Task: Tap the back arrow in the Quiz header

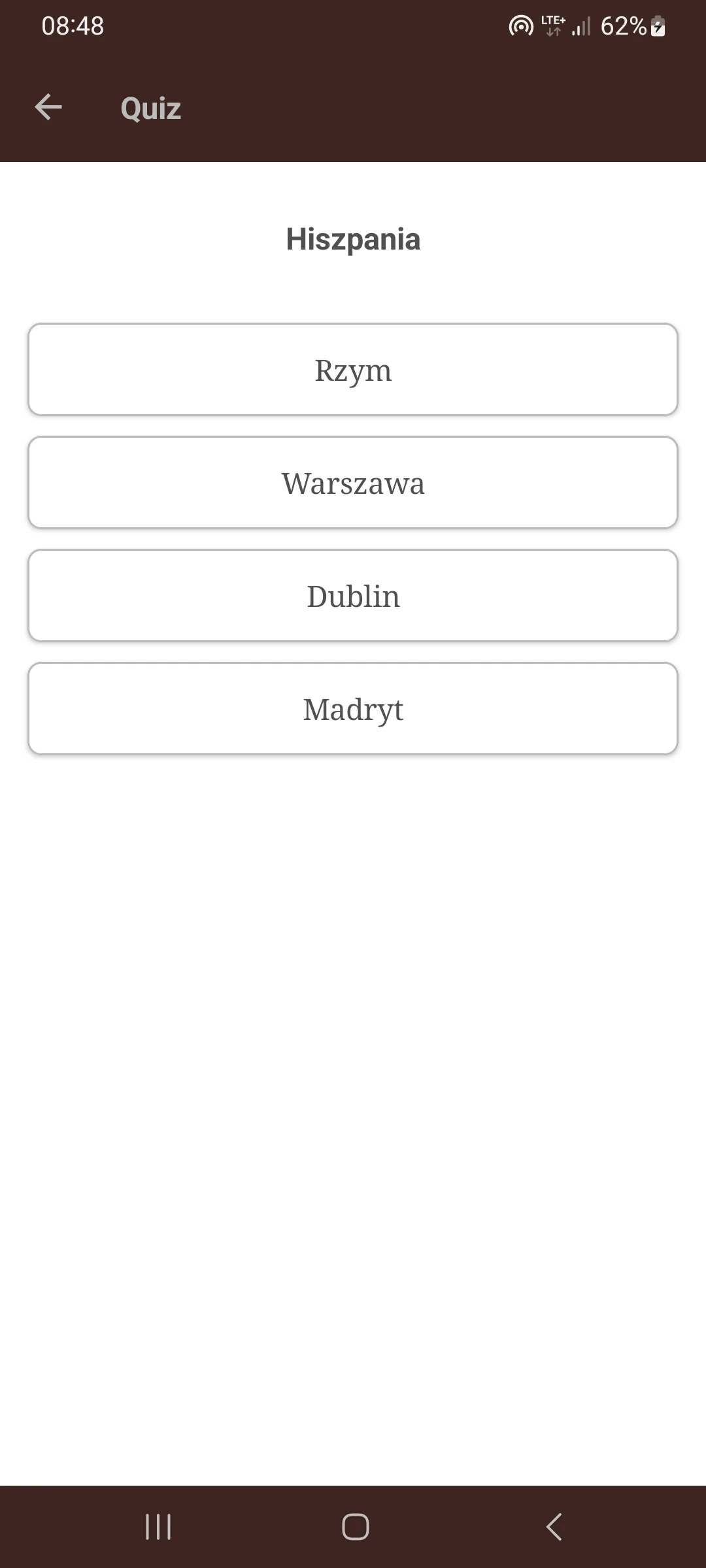Action: pos(48,107)
